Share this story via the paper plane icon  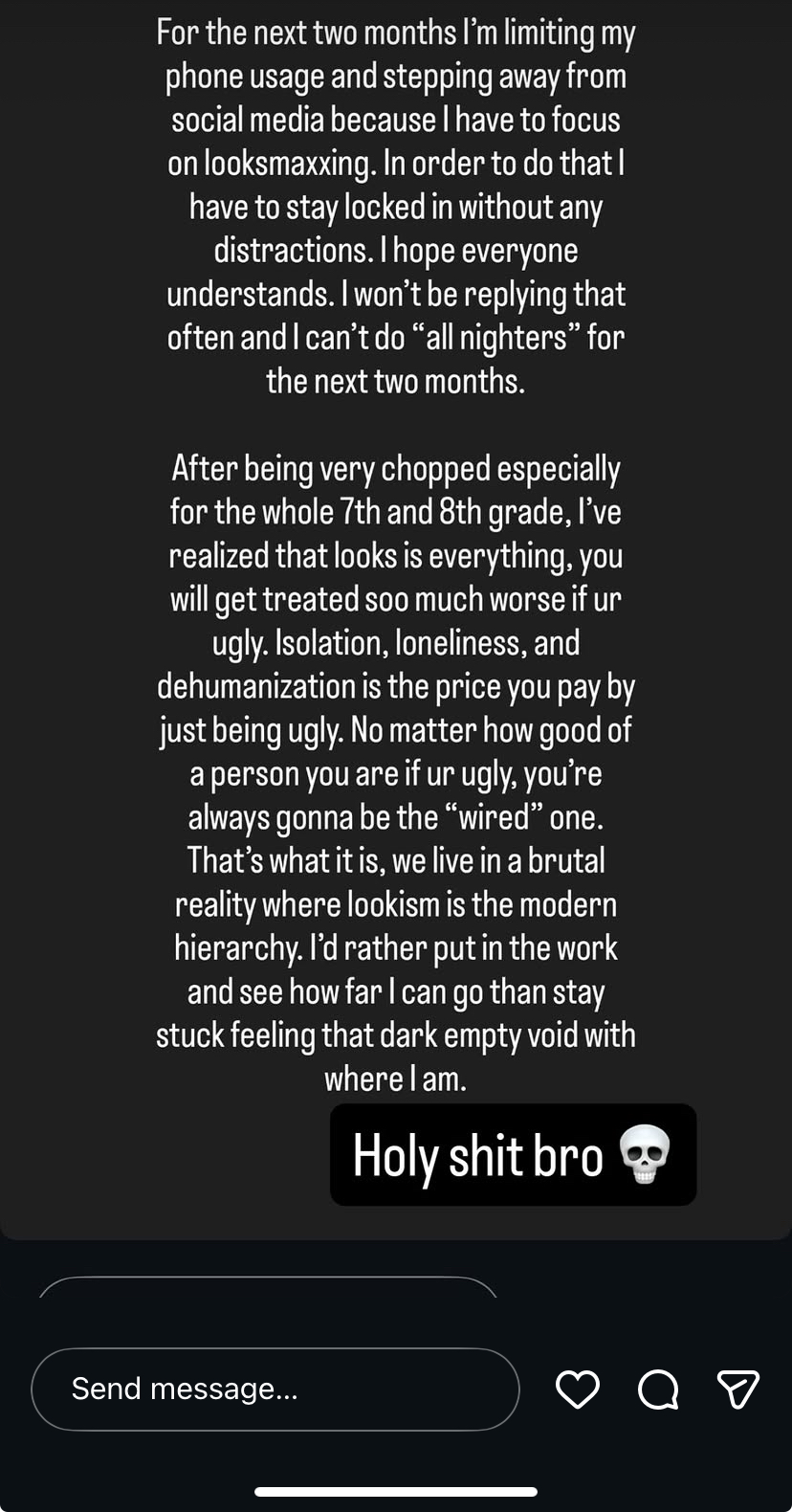click(x=737, y=1390)
